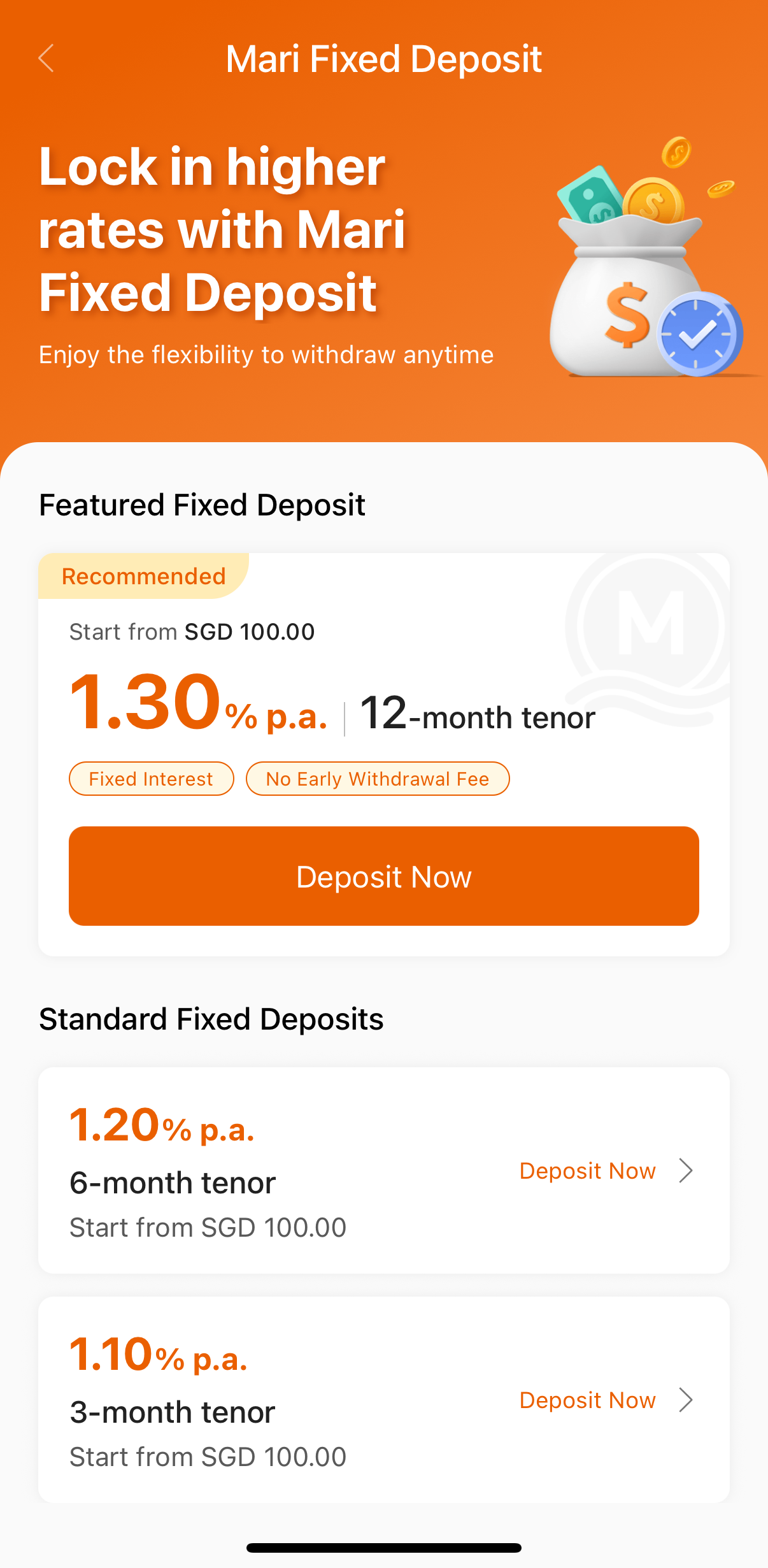Tap the money bag illustration
Screen dimensions: 768x1568
tap(627, 299)
